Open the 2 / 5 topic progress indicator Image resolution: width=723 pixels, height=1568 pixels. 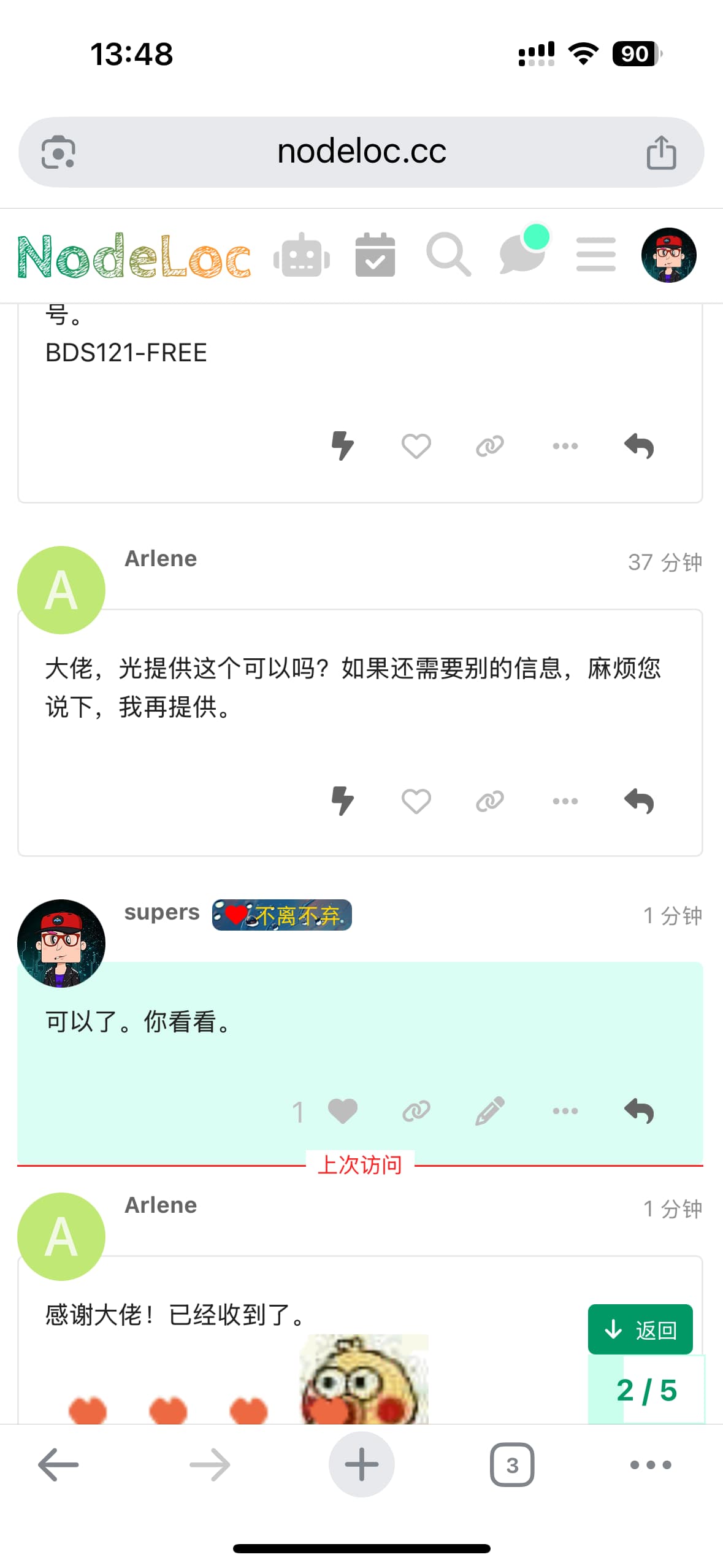[646, 1390]
